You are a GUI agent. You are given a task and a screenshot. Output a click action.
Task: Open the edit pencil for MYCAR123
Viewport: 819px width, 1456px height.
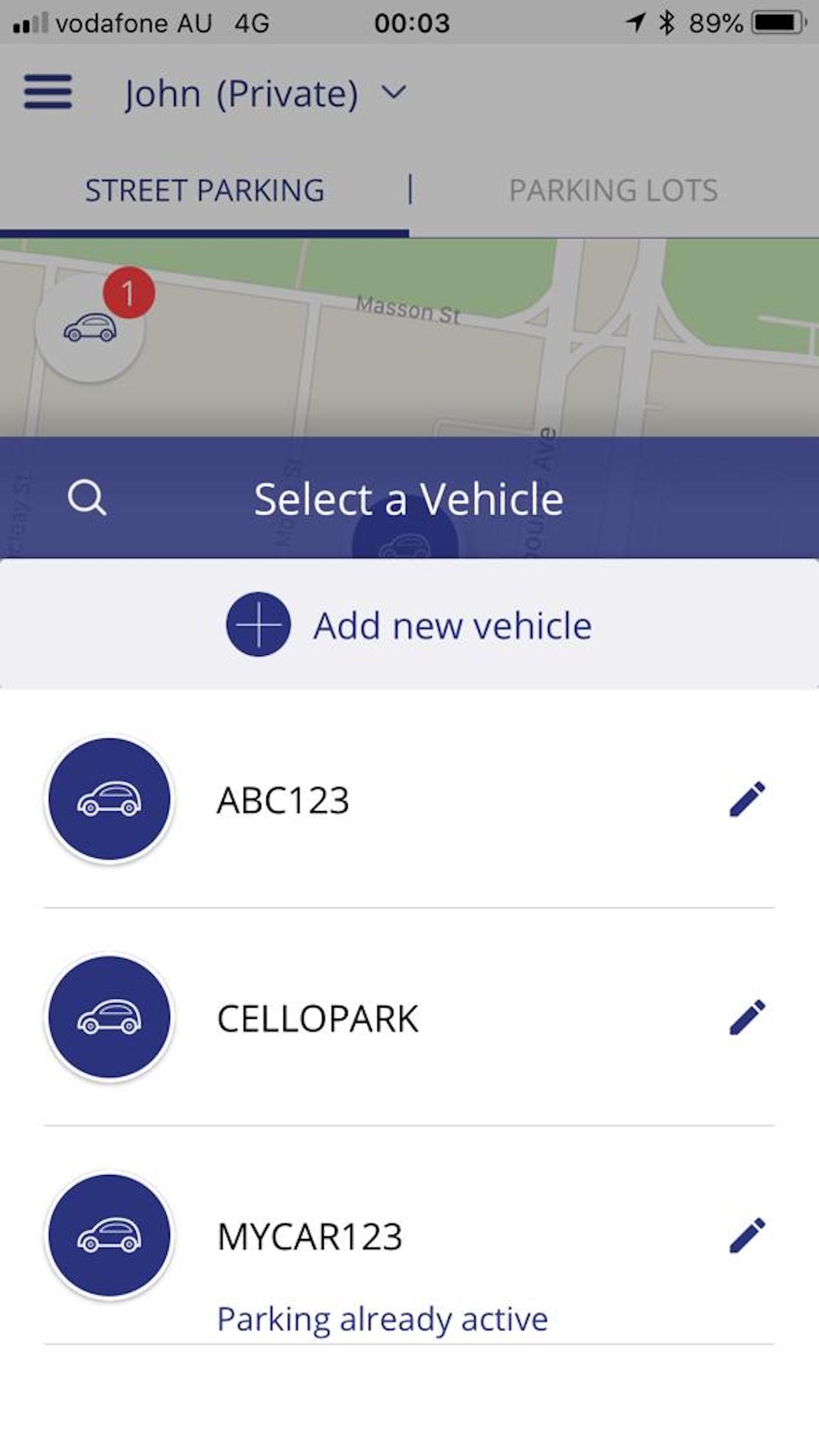click(x=745, y=1235)
